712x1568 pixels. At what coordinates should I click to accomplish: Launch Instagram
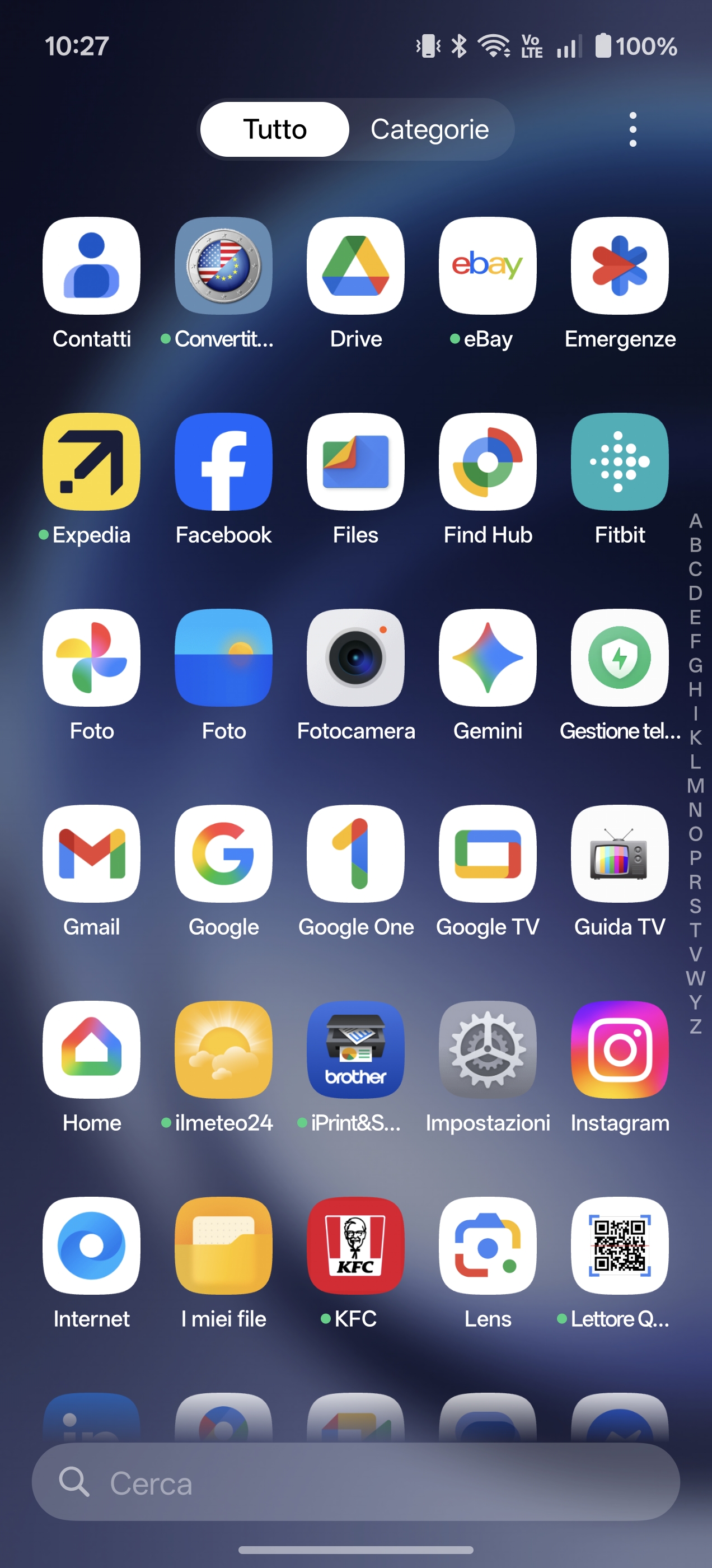620,1050
